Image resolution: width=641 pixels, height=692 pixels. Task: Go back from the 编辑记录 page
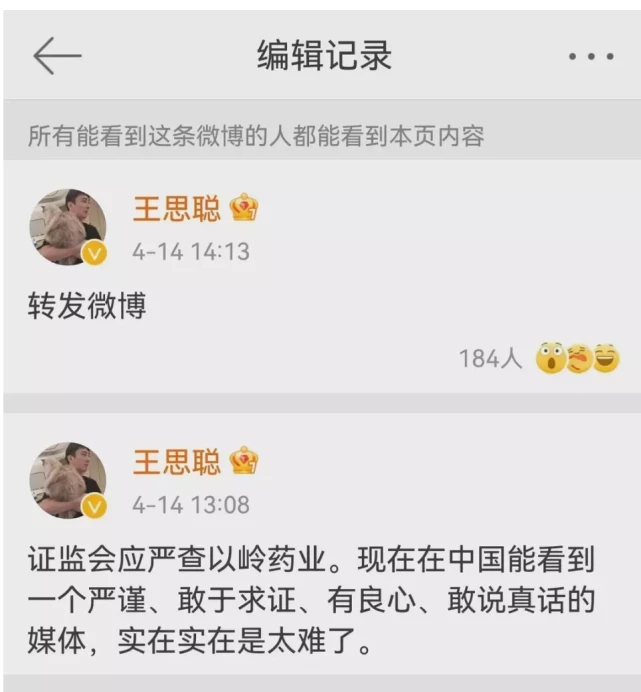[x=56, y=57]
